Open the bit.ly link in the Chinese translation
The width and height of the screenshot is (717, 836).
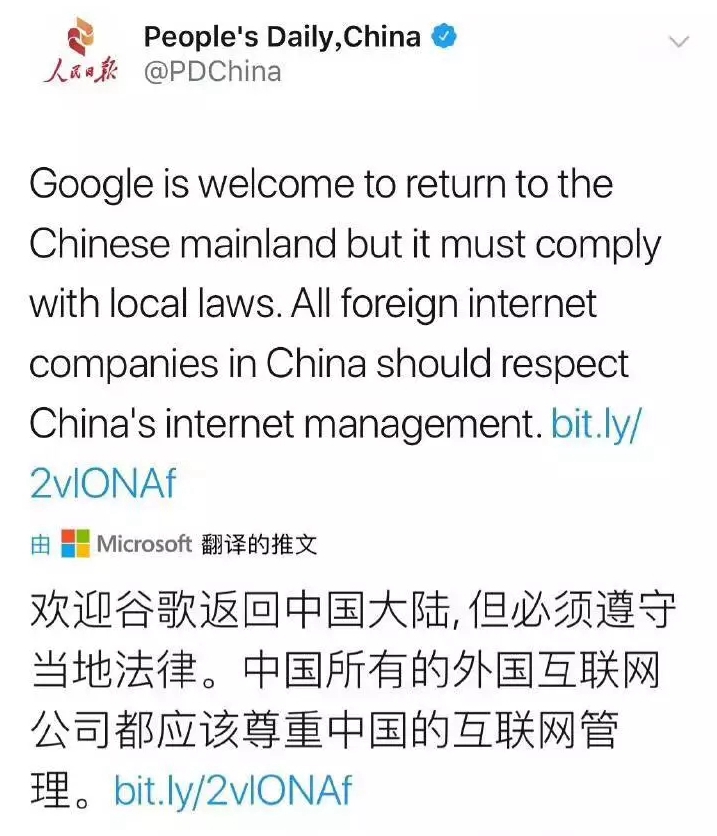click(x=233, y=791)
